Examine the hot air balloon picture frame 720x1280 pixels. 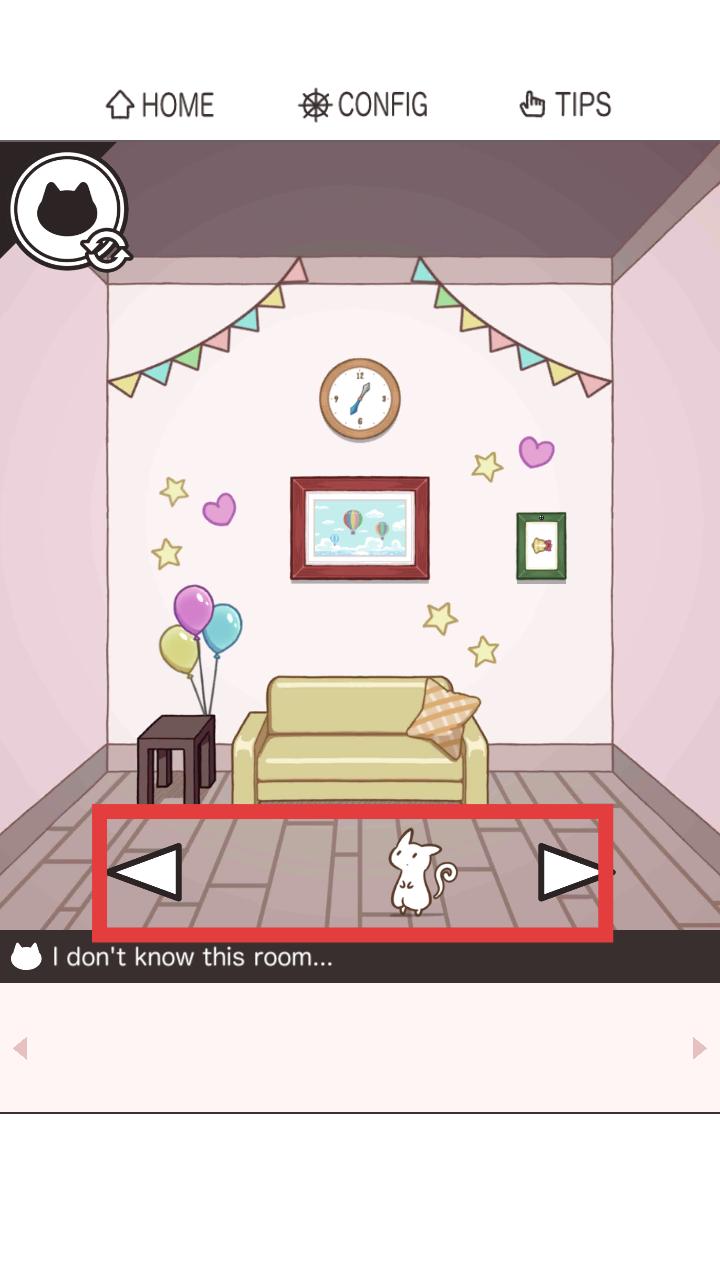point(360,528)
